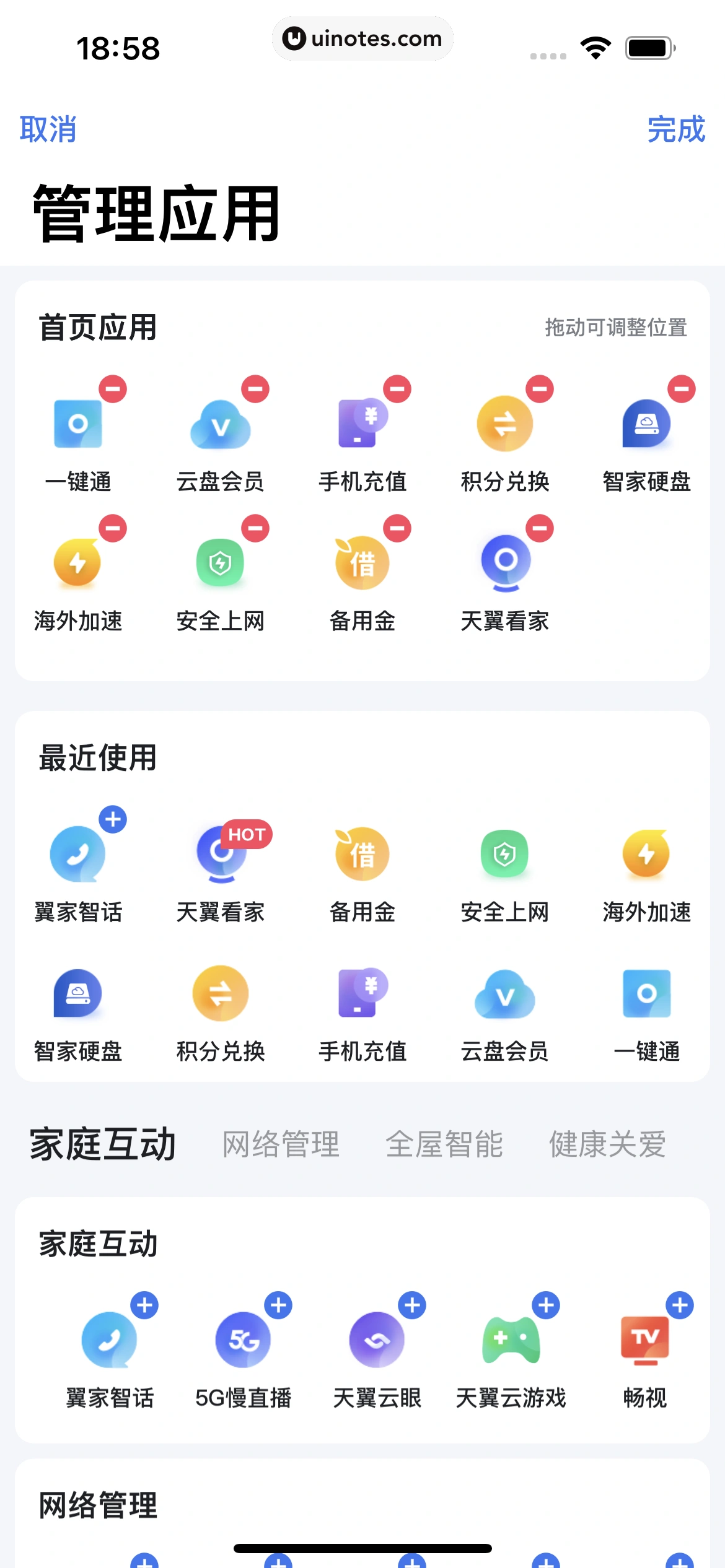Remove 备用金 from home apps
Viewport: 725px width, 1568px height.
397,529
